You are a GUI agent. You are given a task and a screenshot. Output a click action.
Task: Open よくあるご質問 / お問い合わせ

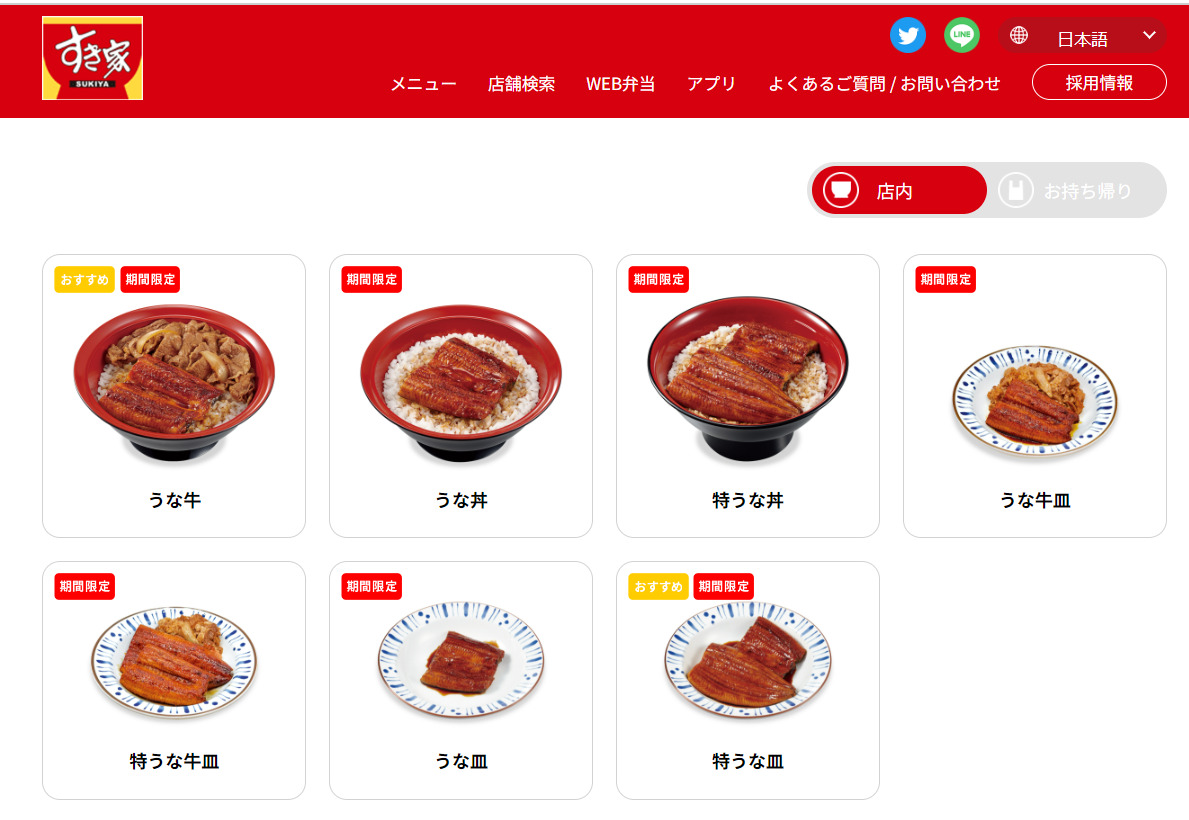[x=884, y=84]
